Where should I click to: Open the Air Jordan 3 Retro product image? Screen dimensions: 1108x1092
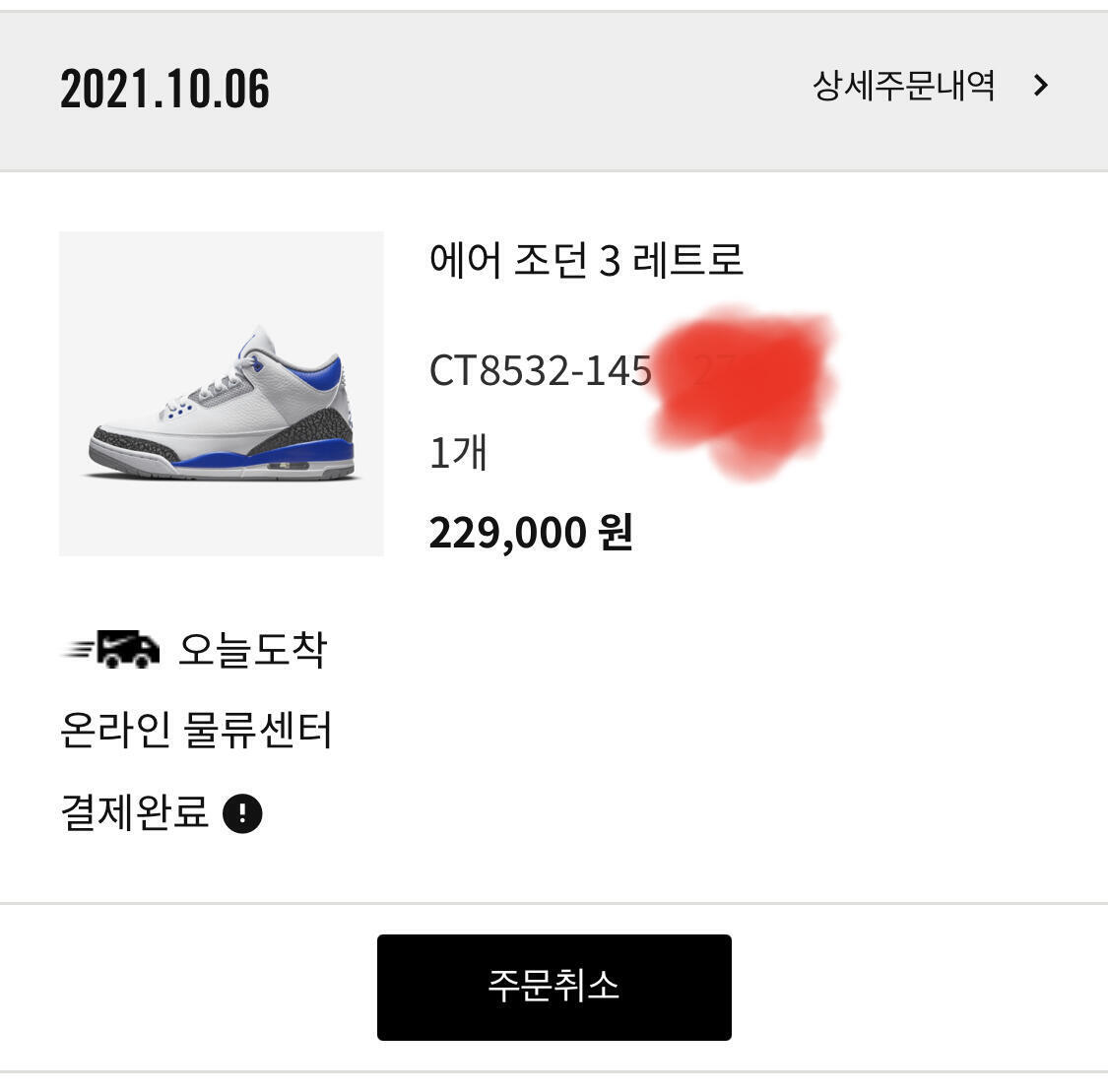222,394
